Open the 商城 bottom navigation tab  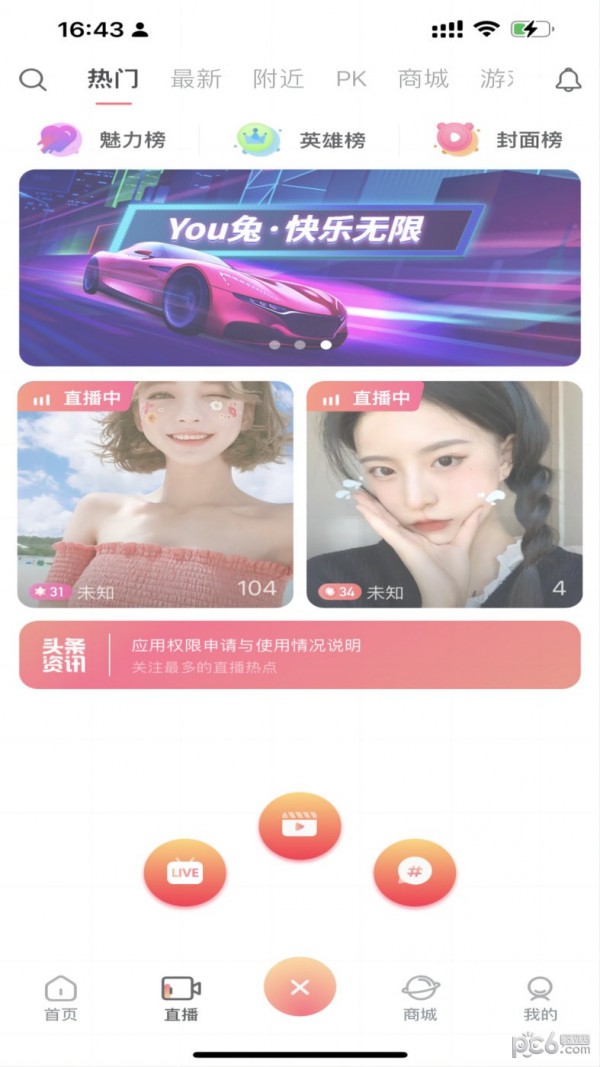(421, 998)
